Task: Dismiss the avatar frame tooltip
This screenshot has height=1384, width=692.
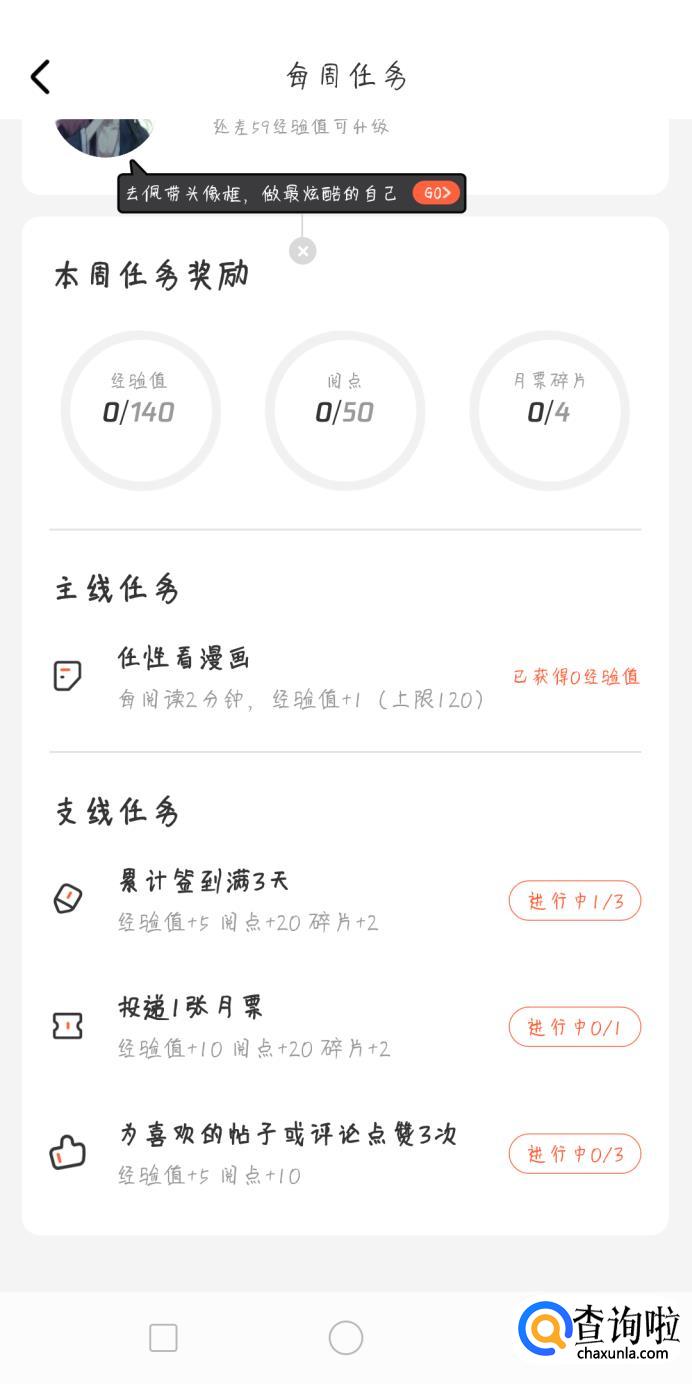Action: point(302,250)
